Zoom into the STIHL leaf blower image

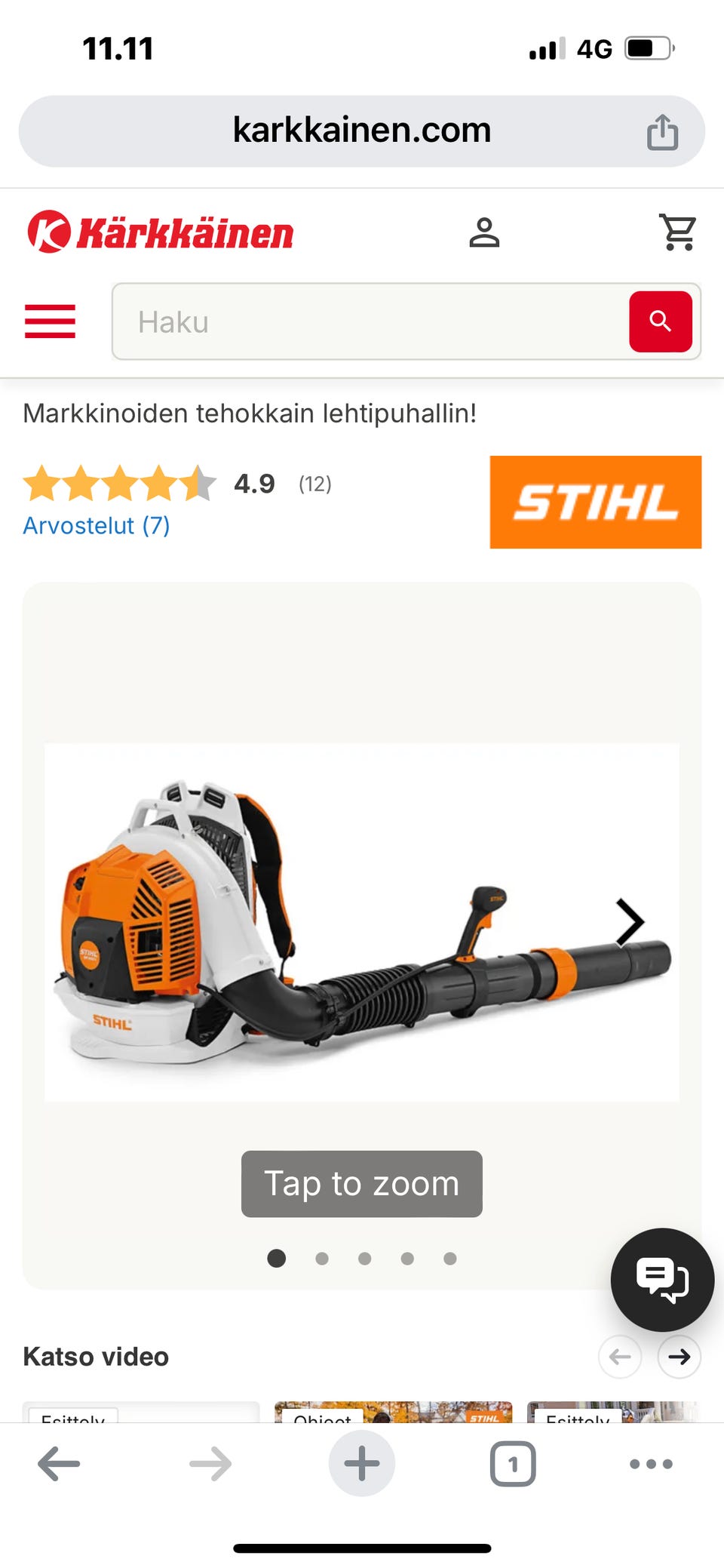(x=362, y=922)
